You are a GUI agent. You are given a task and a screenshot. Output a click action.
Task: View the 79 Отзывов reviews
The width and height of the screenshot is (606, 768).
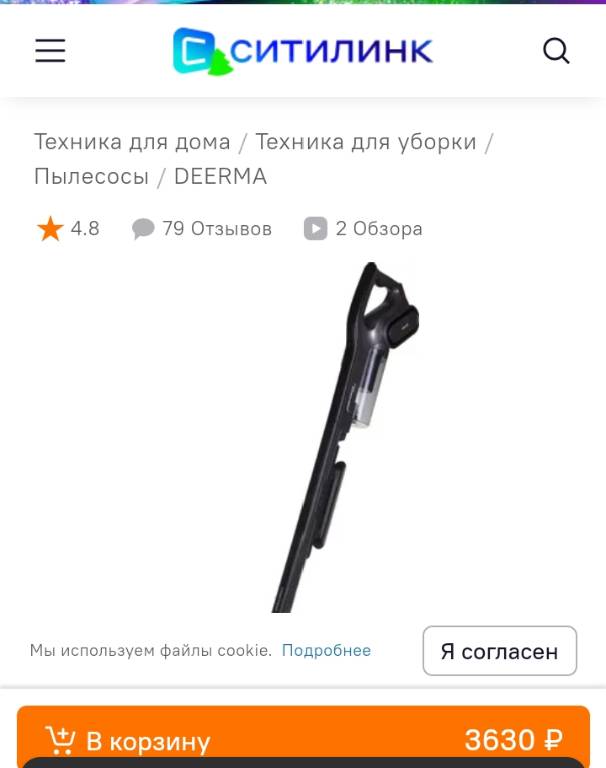point(203,229)
